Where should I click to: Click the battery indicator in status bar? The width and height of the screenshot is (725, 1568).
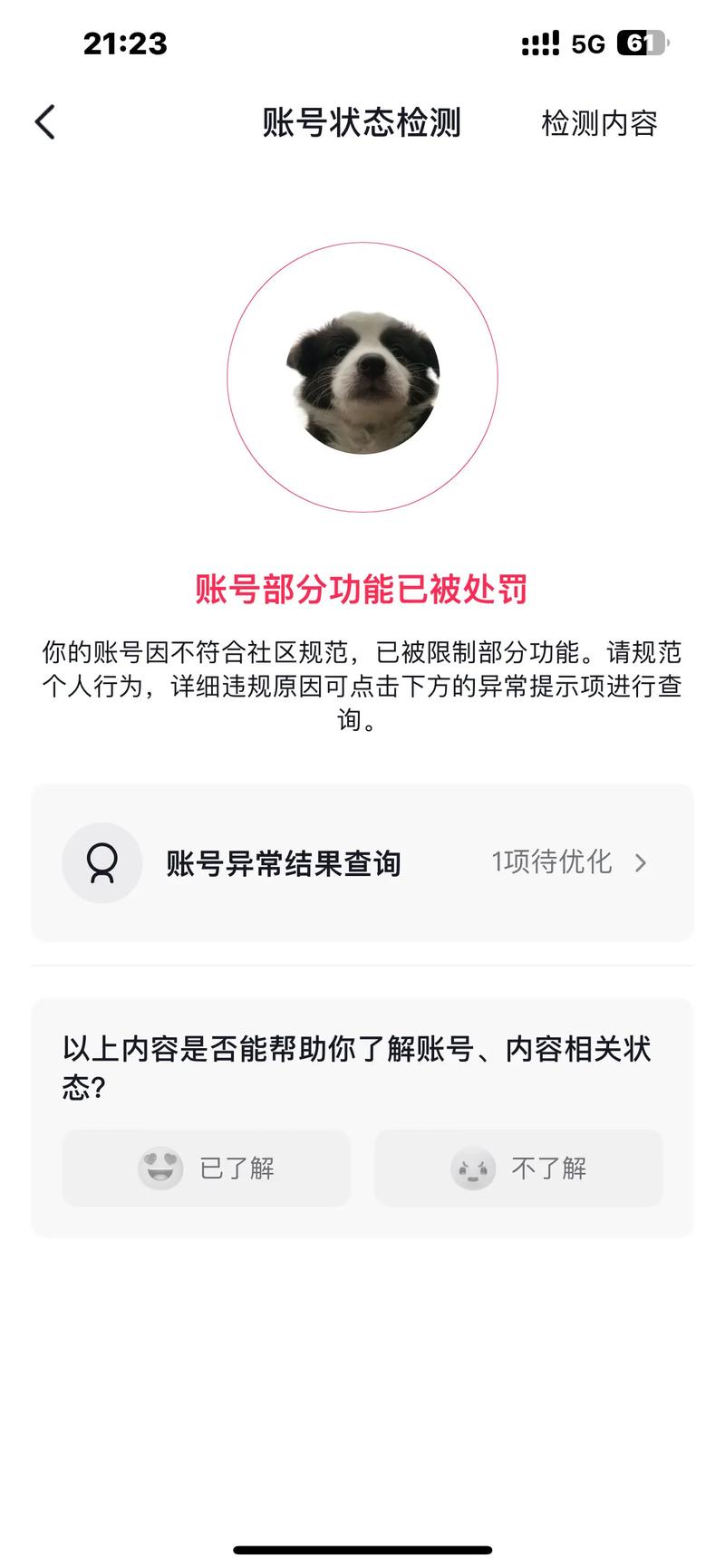[x=641, y=42]
